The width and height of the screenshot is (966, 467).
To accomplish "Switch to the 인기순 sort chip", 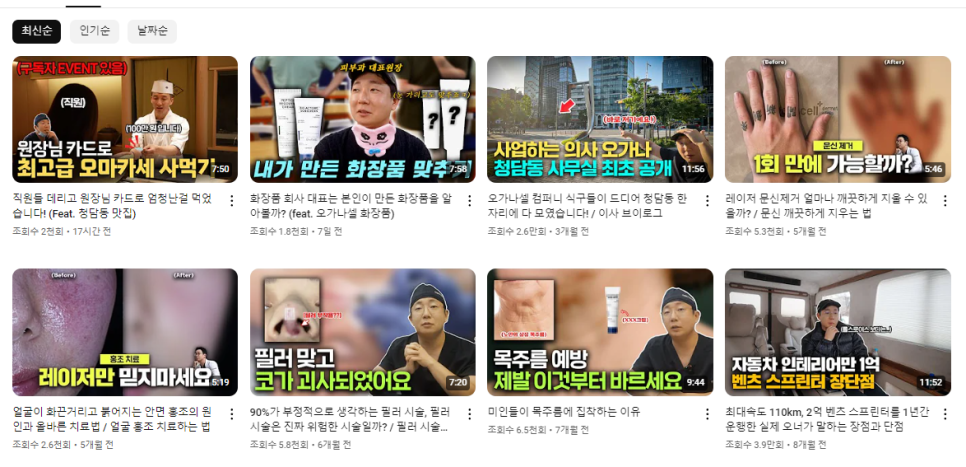I will point(94,31).
